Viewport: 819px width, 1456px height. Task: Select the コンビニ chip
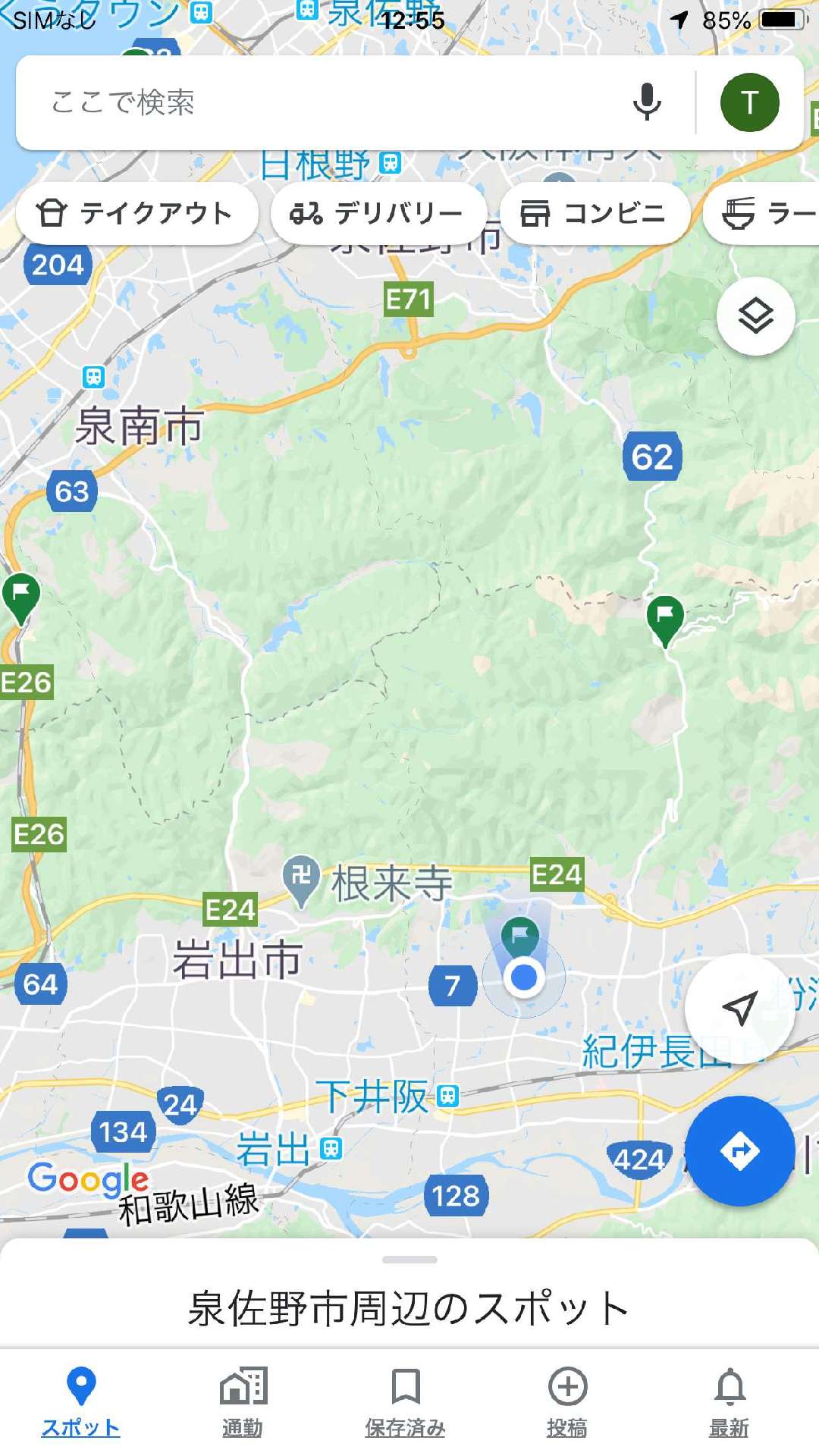(x=594, y=213)
